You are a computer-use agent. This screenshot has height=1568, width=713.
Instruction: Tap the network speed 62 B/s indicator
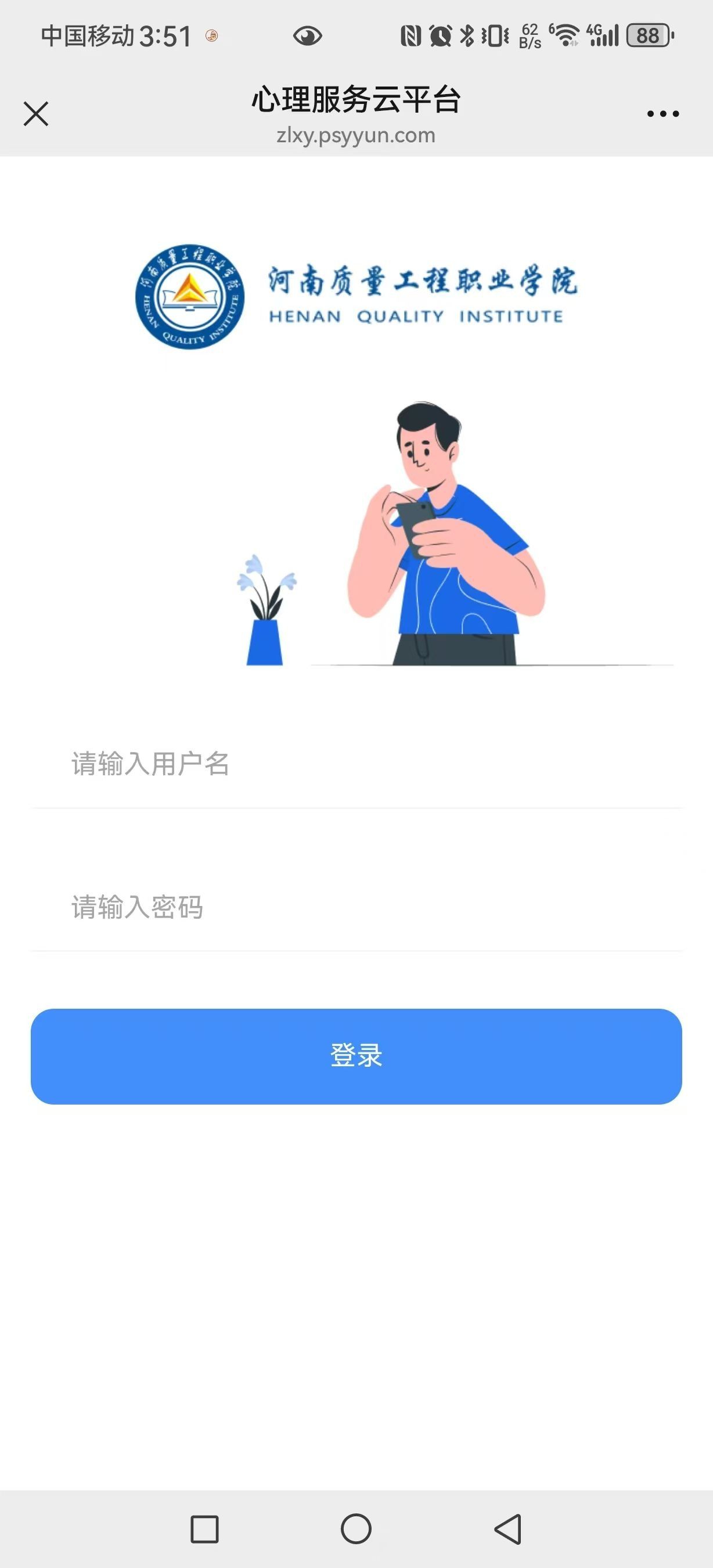tap(529, 35)
